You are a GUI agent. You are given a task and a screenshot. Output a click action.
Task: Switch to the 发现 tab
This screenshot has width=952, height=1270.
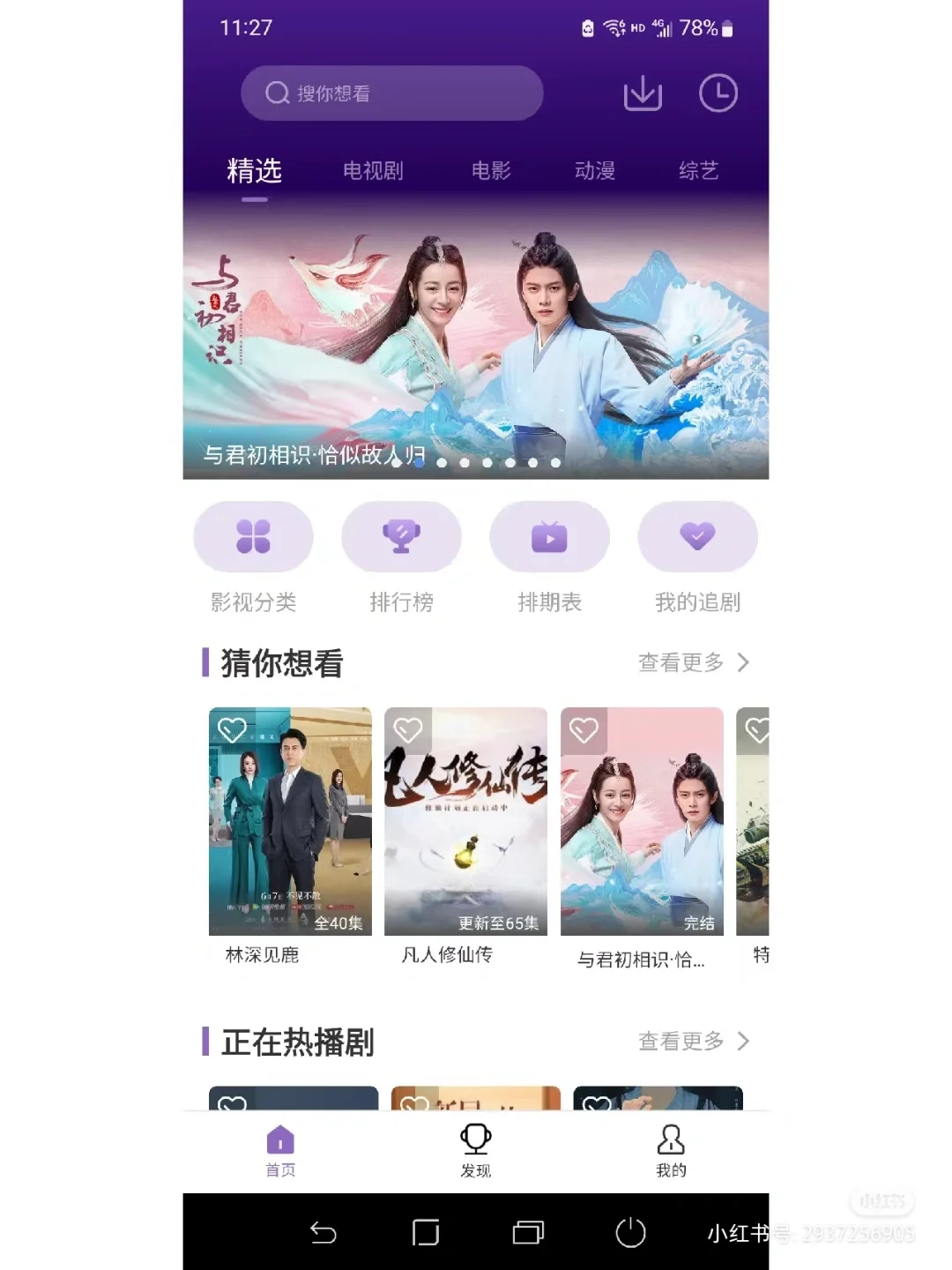coord(476,1150)
